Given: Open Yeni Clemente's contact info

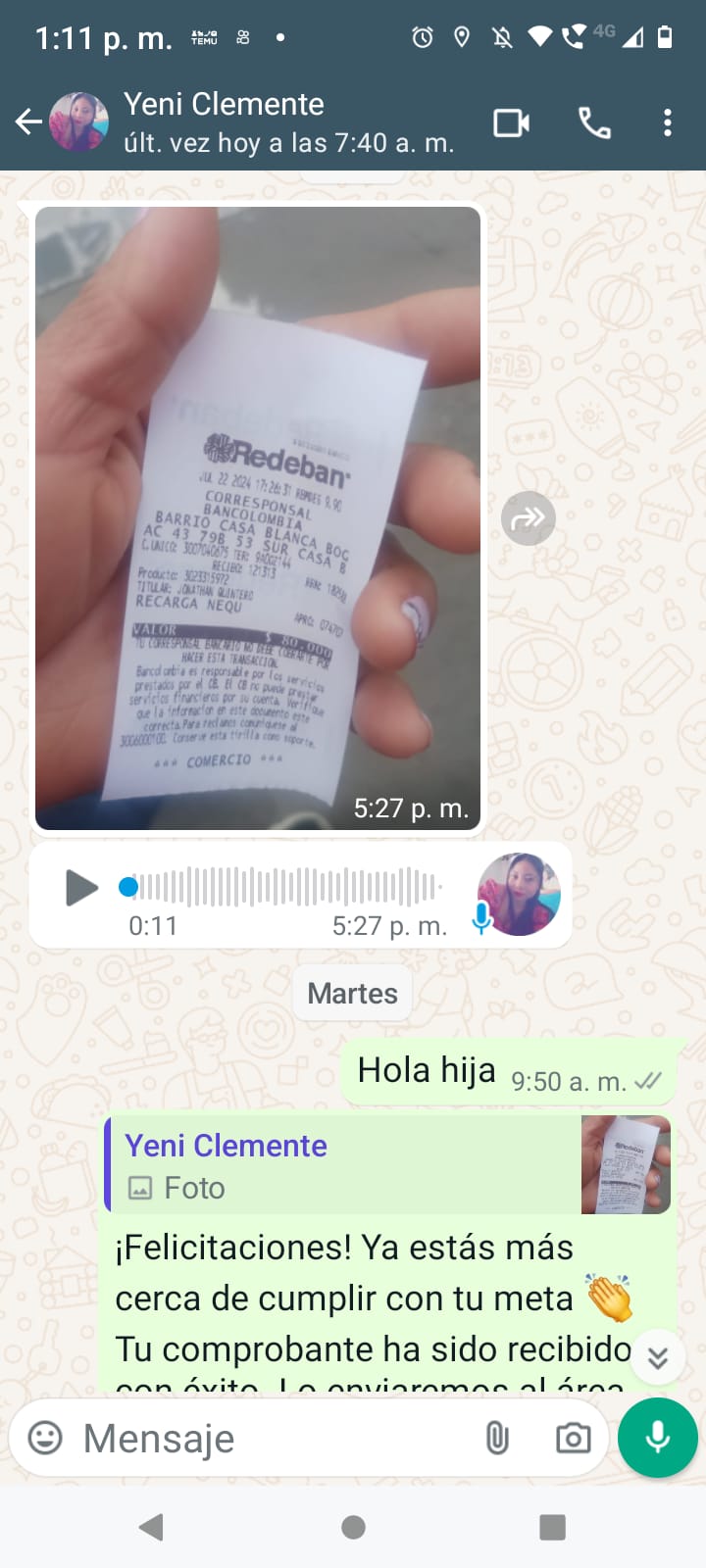Looking at the screenshot, I should tap(287, 122).
